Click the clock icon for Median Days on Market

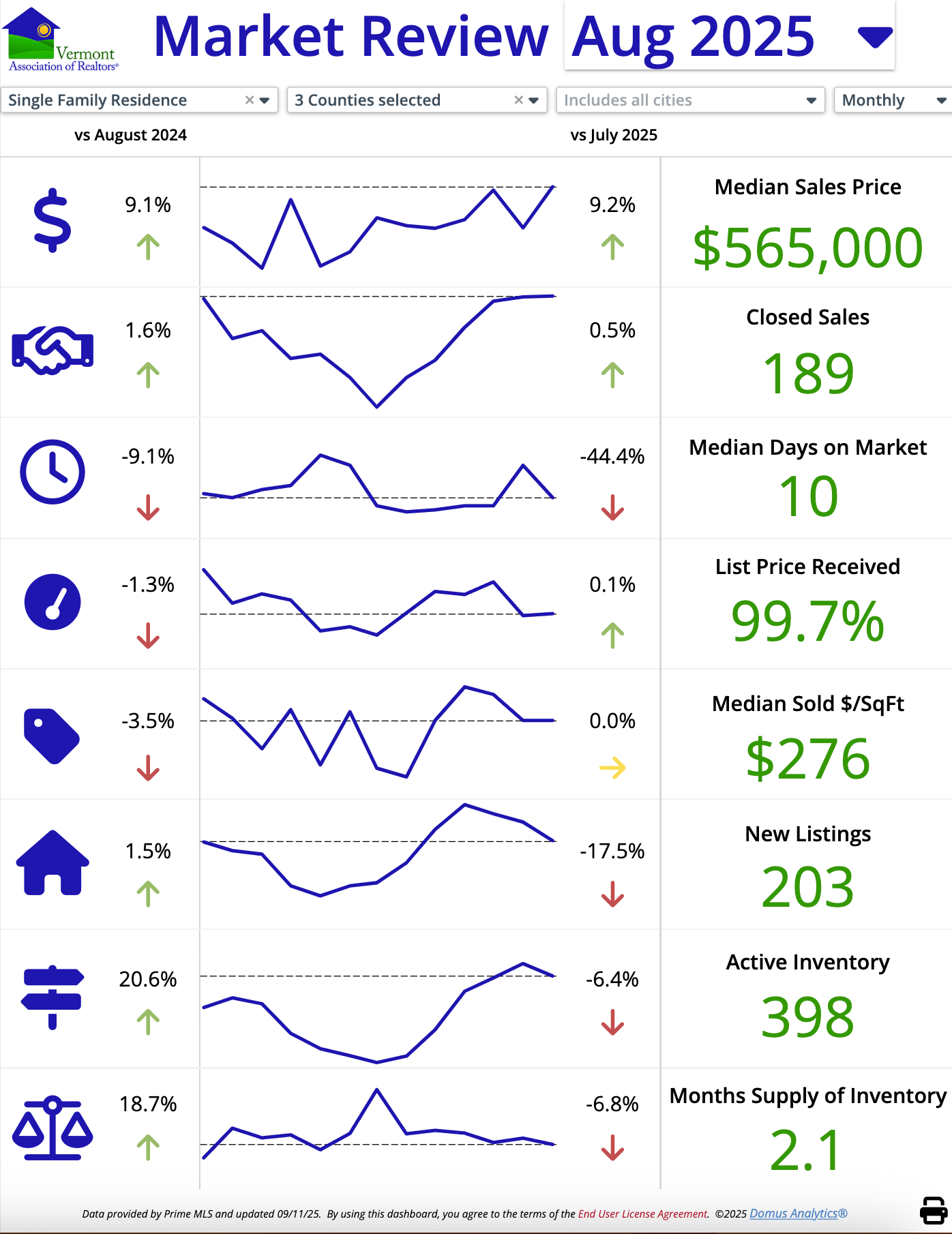[x=52, y=475]
